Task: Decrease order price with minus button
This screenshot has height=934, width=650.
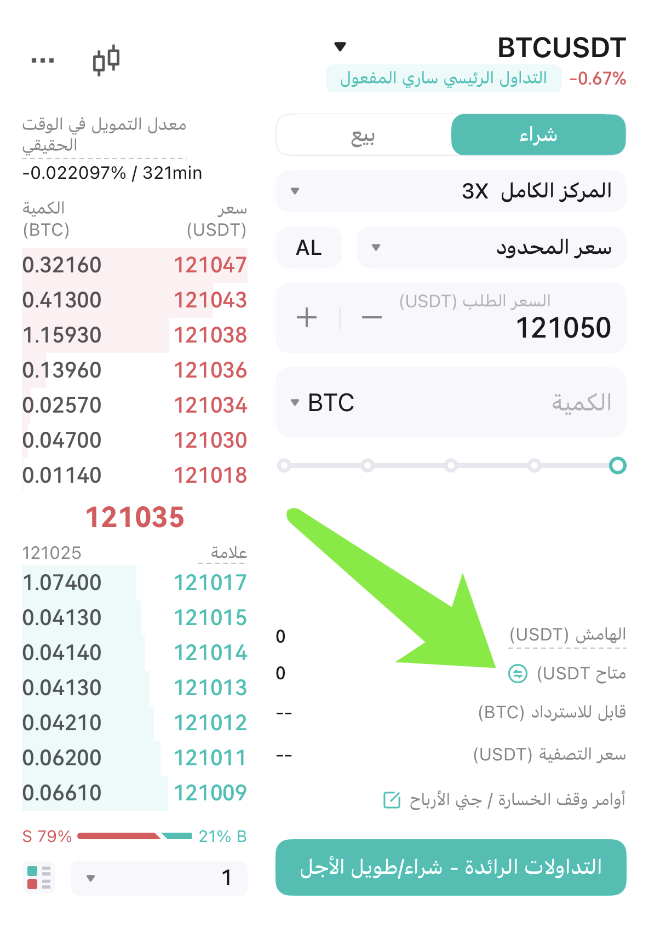Action: [x=372, y=317]
